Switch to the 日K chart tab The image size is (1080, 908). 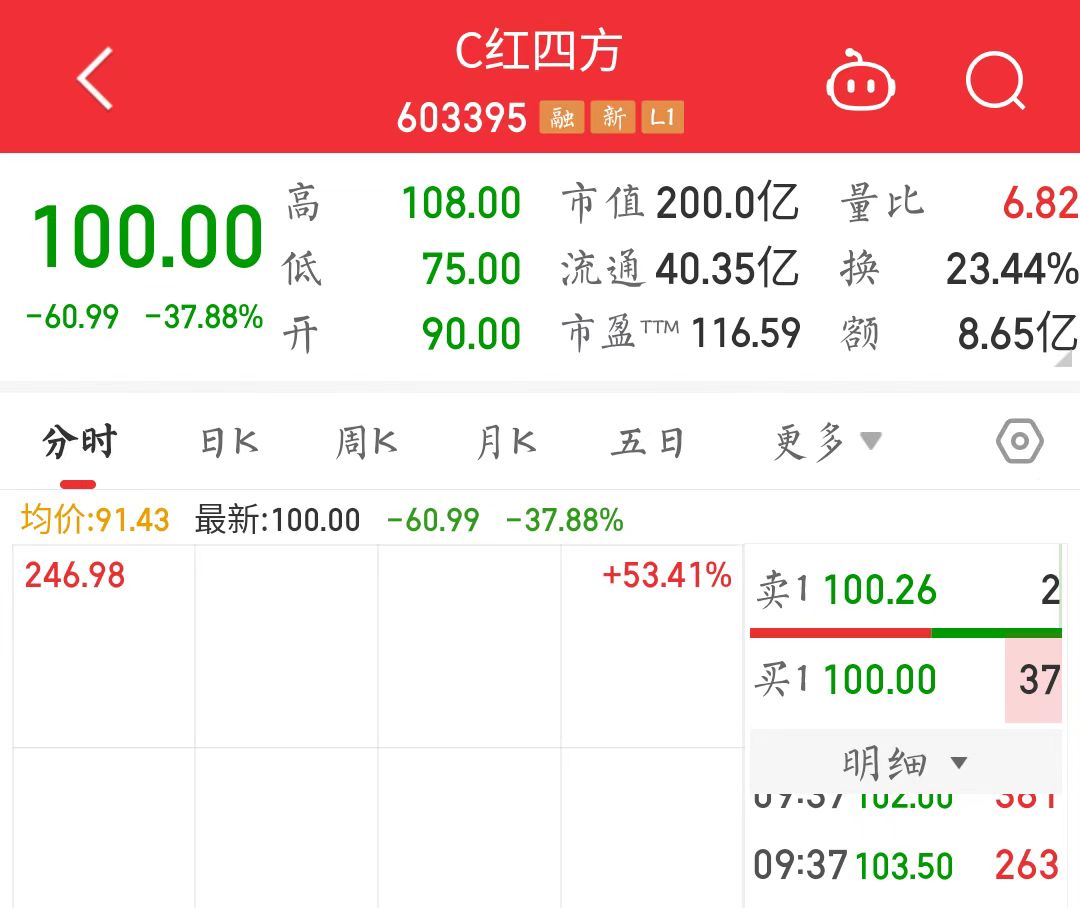pos(229,442)
